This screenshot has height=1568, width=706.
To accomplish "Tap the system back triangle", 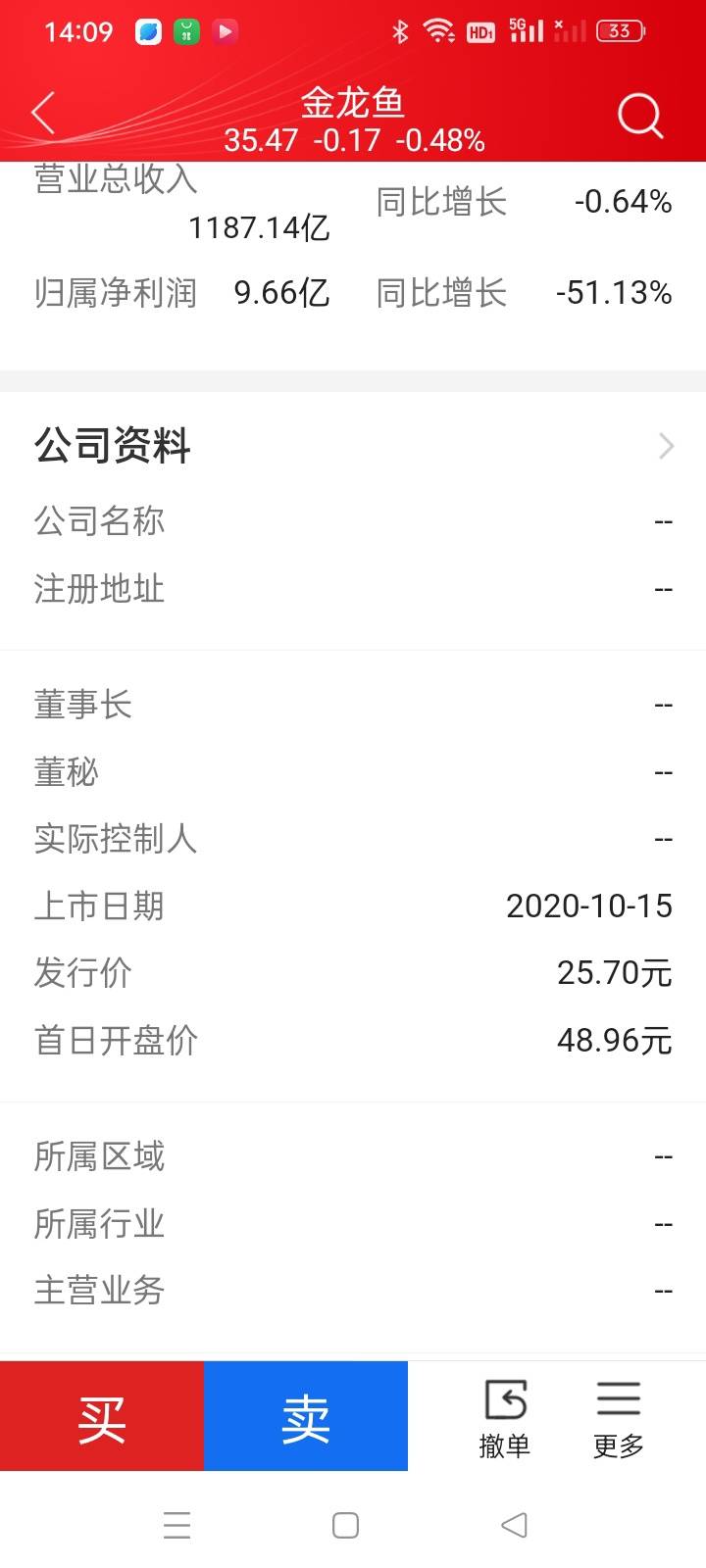I will pos(515,1526).
